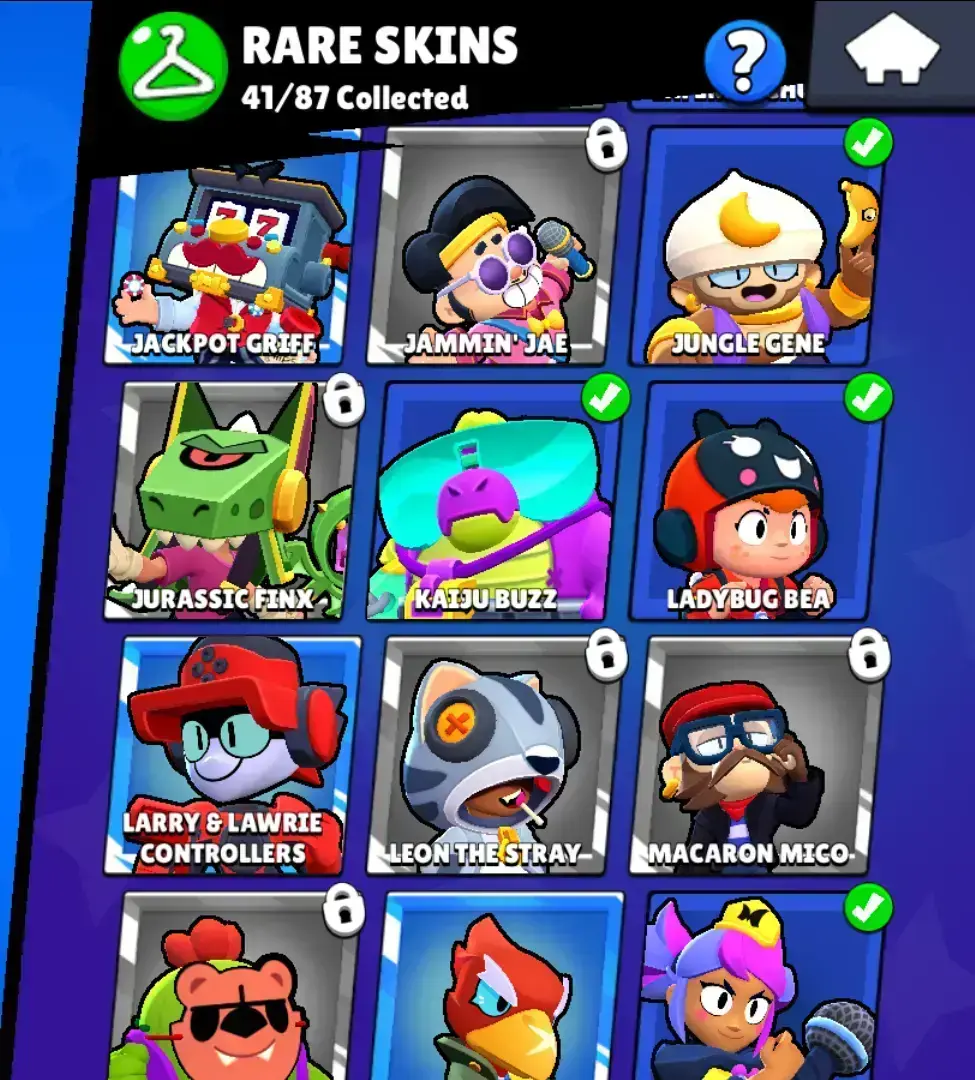Open the question mark help button
The image size is (975, 1080).
tap(745, 60)
